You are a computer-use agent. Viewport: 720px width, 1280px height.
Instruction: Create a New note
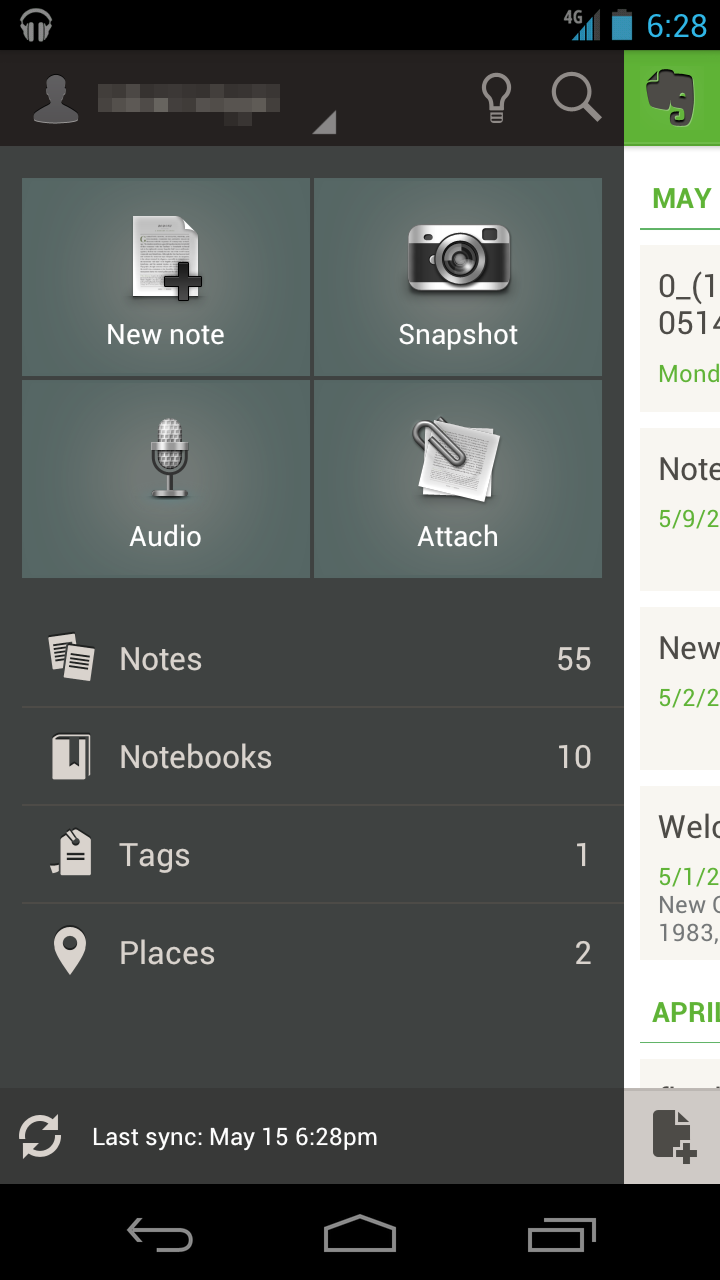pos(166,277)
